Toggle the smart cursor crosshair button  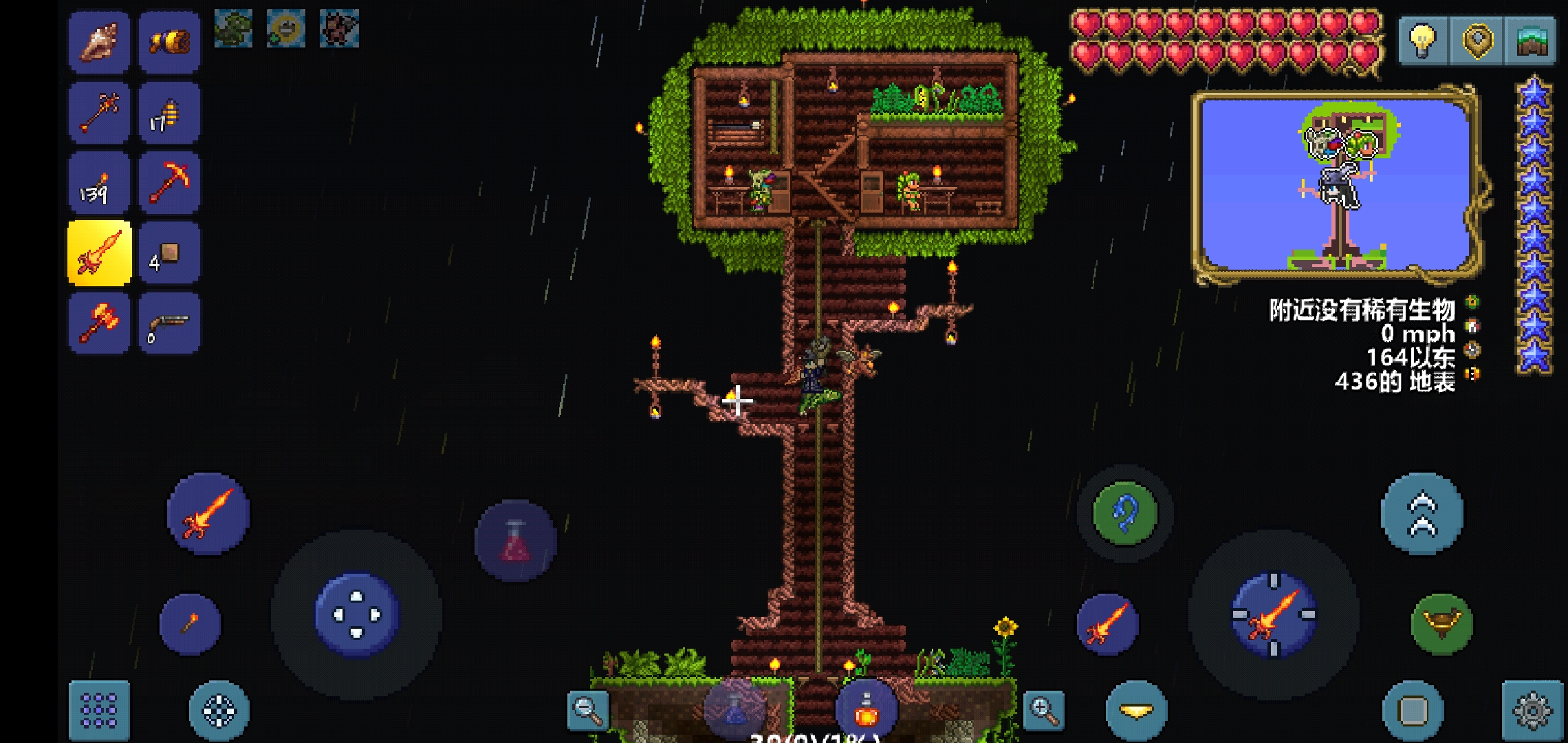coord(219,711)
